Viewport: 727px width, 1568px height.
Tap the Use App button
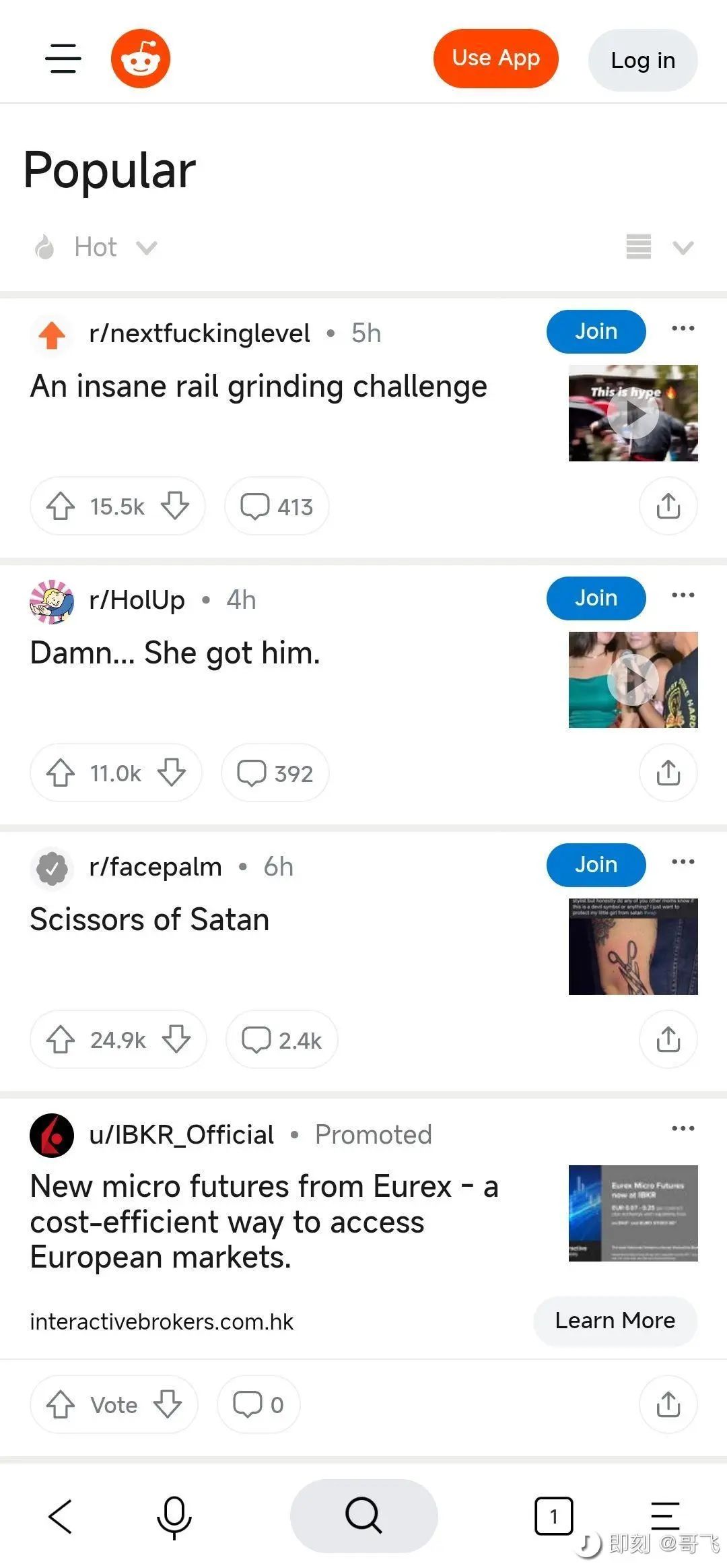pyautogui.click(x=495, y=59)
